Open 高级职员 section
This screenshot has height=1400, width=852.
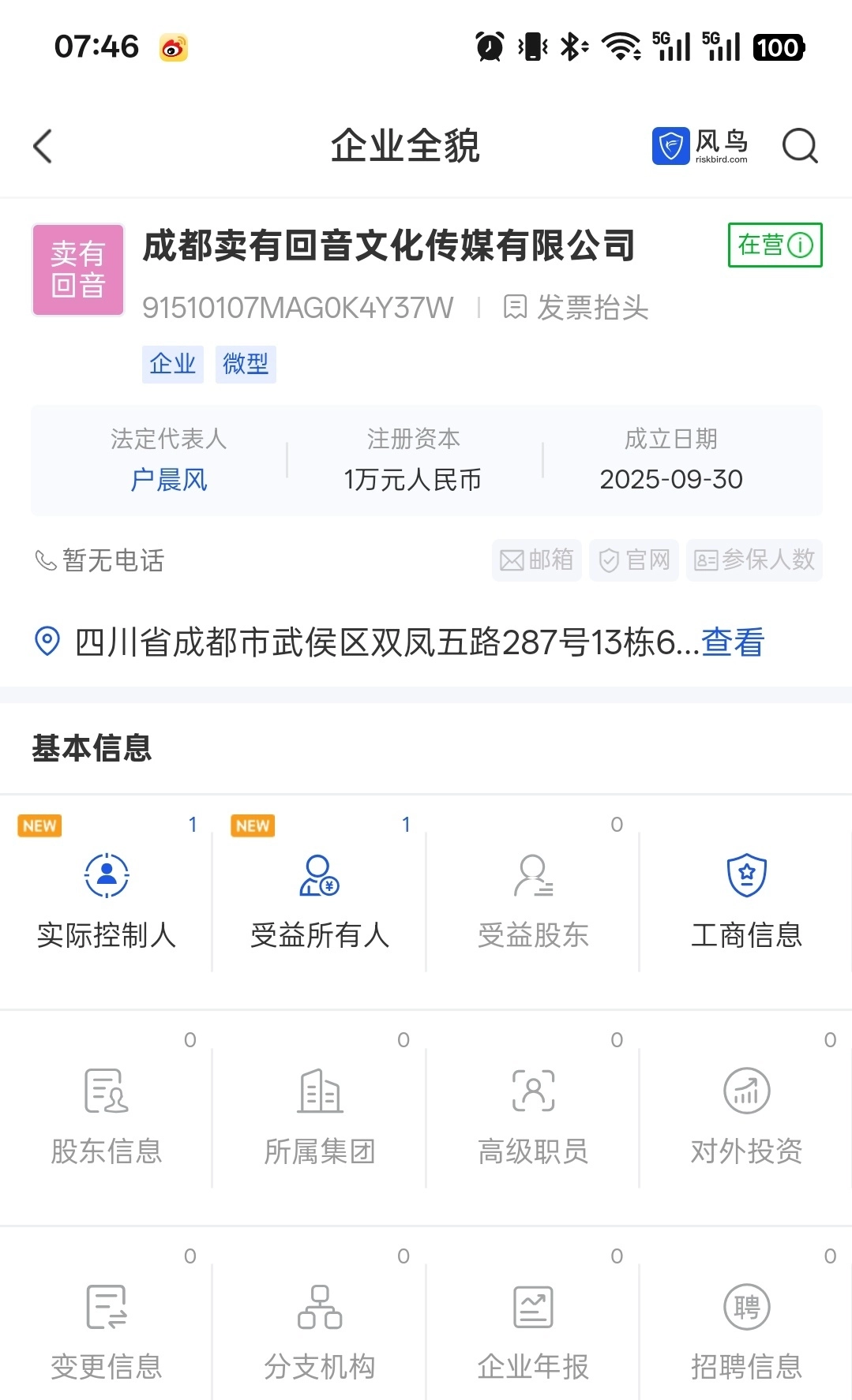(533, 1115)
